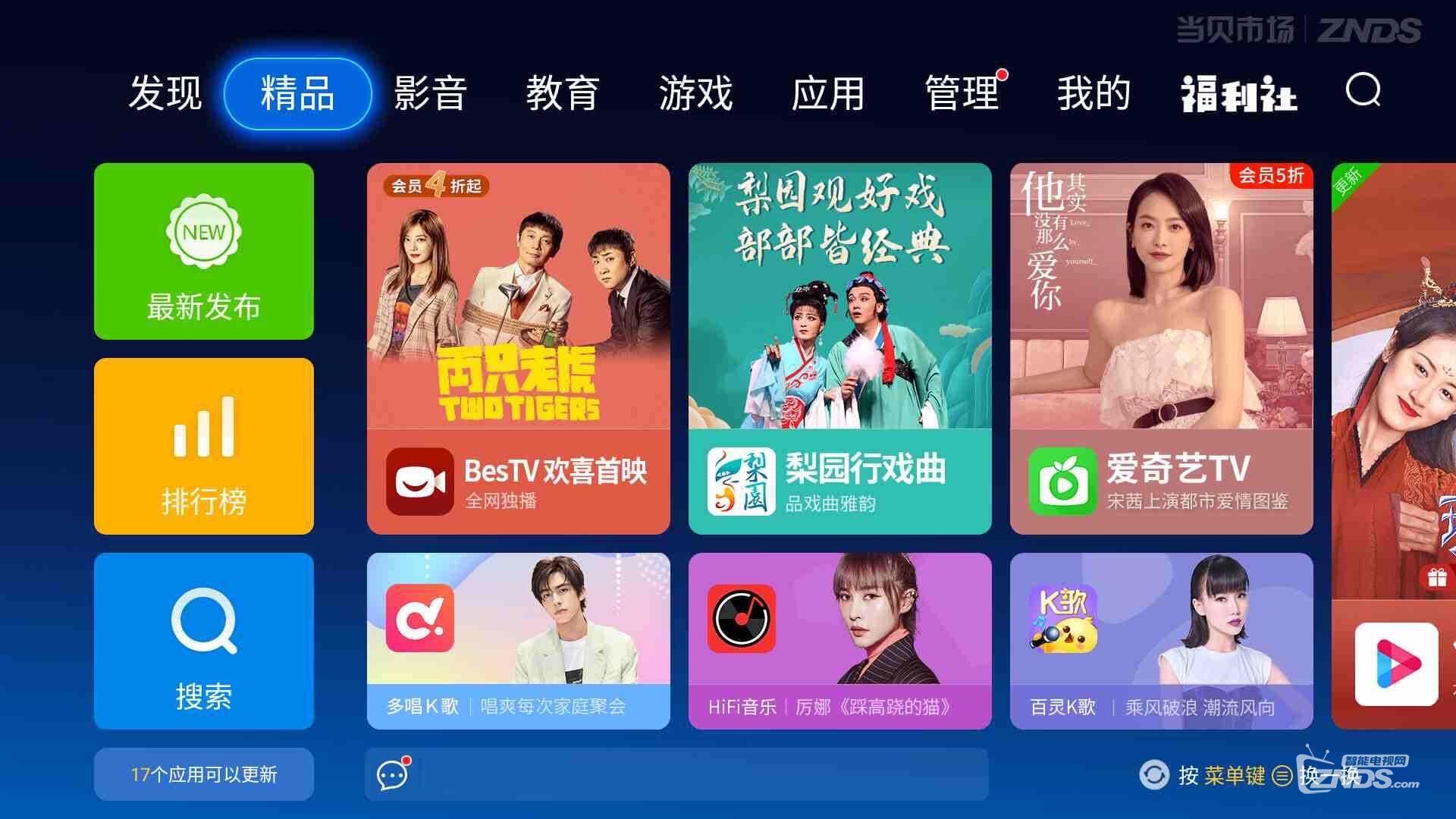Select the 应用 tab
The width and height of the screenshot is (1456, 819).
tap(828, 93)
